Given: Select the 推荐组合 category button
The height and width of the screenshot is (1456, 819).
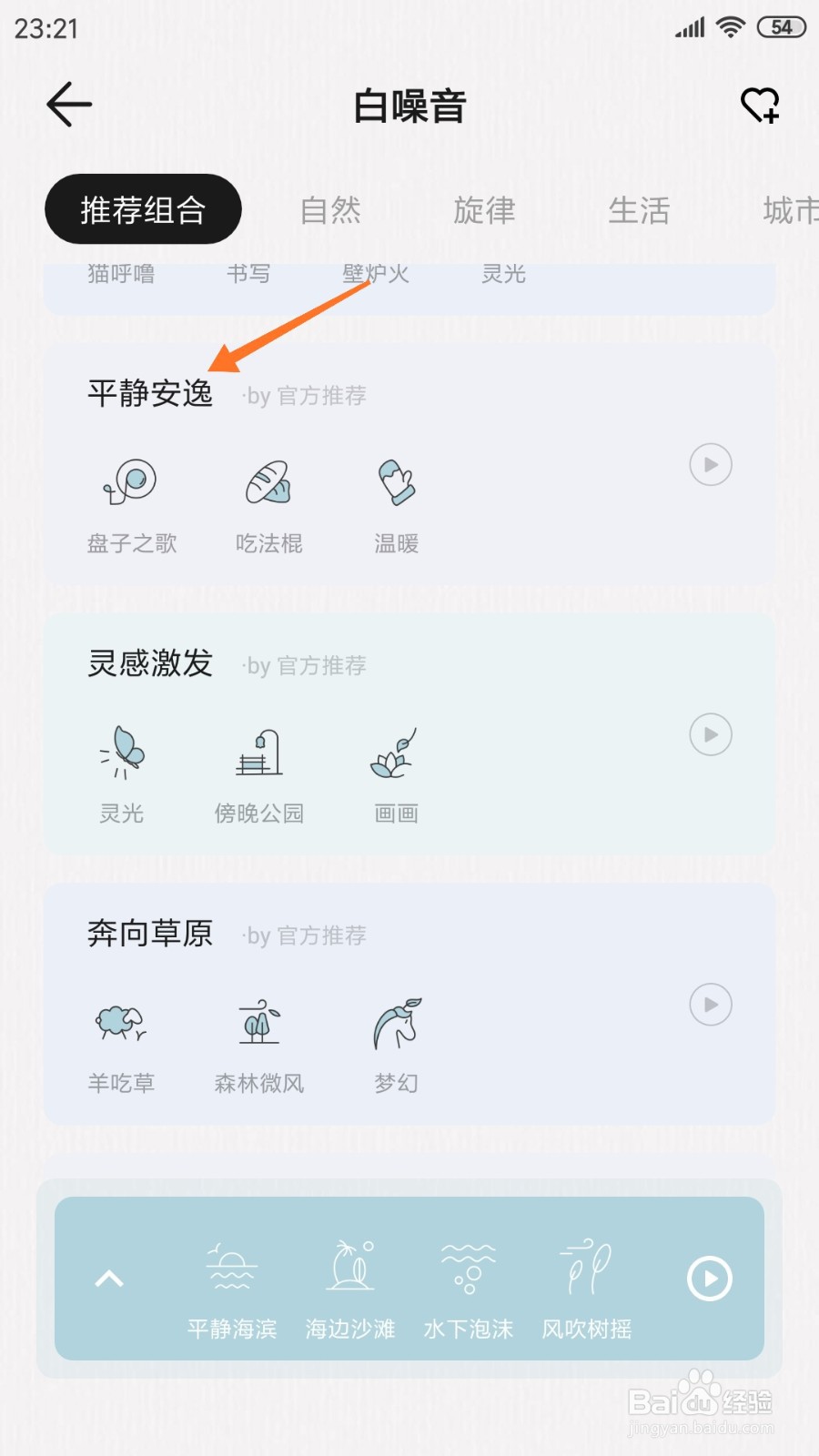Looking at the screenshot, I should (143, 208).
